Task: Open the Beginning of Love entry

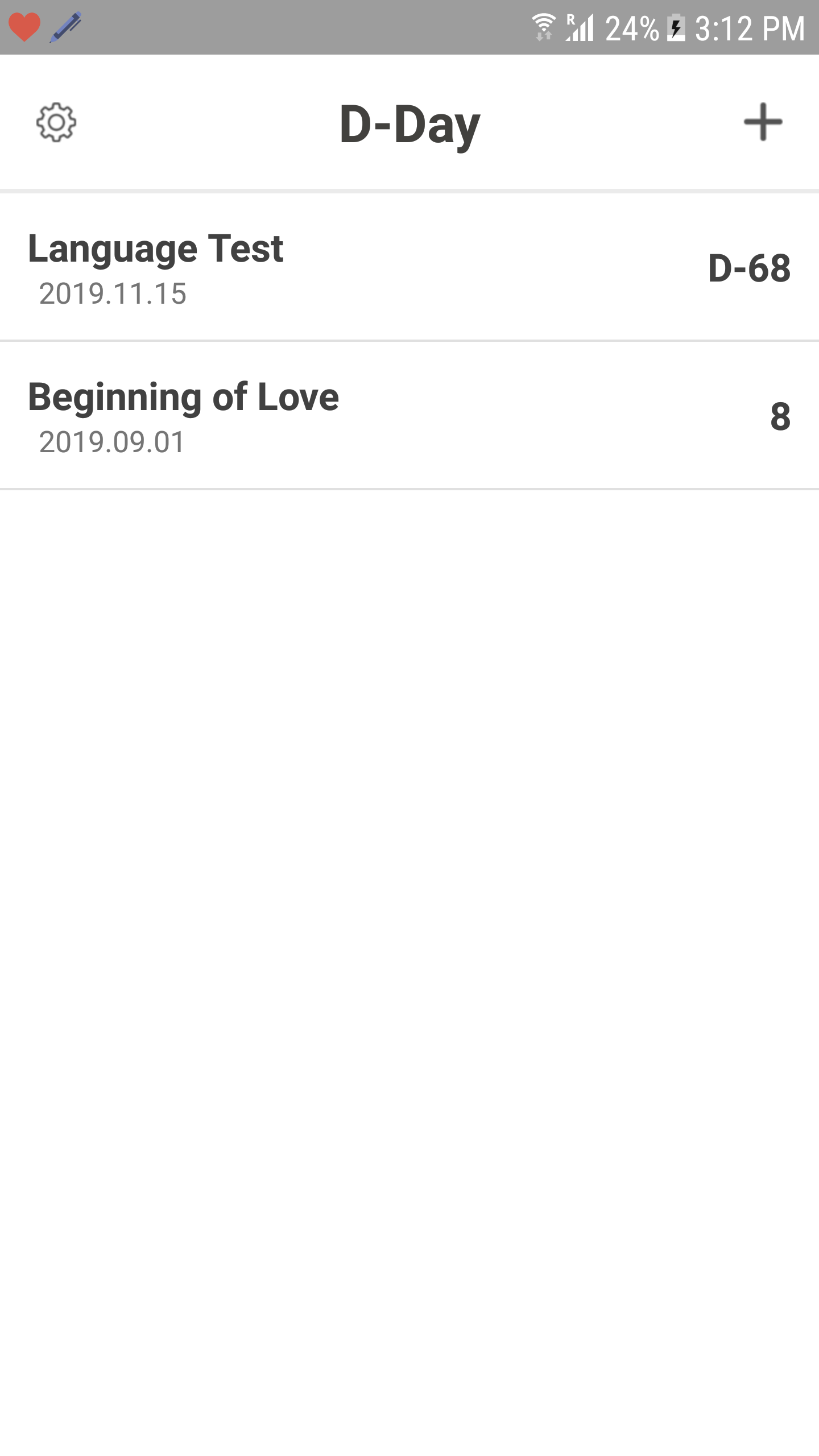Action: pos(409,416)
